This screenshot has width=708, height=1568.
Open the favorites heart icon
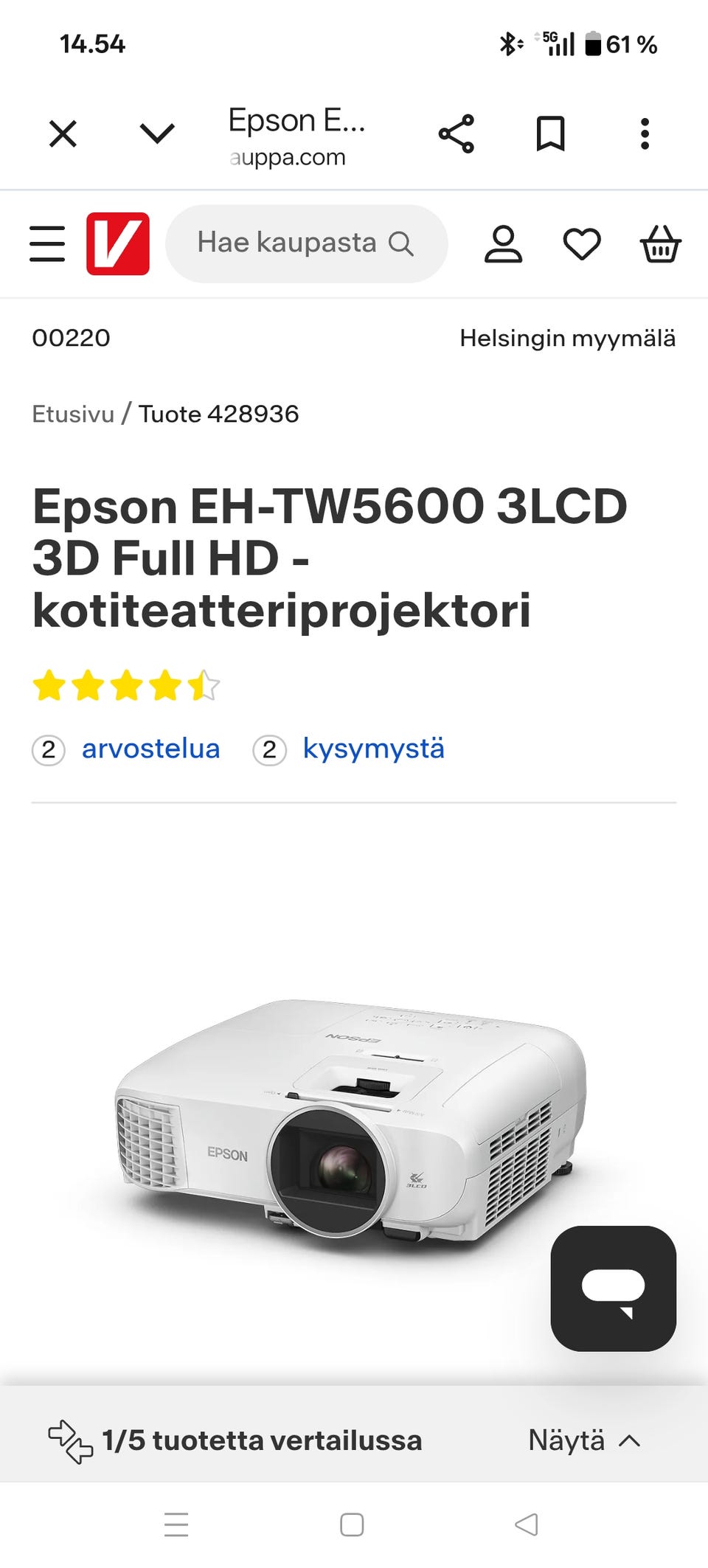click(582, 244)
